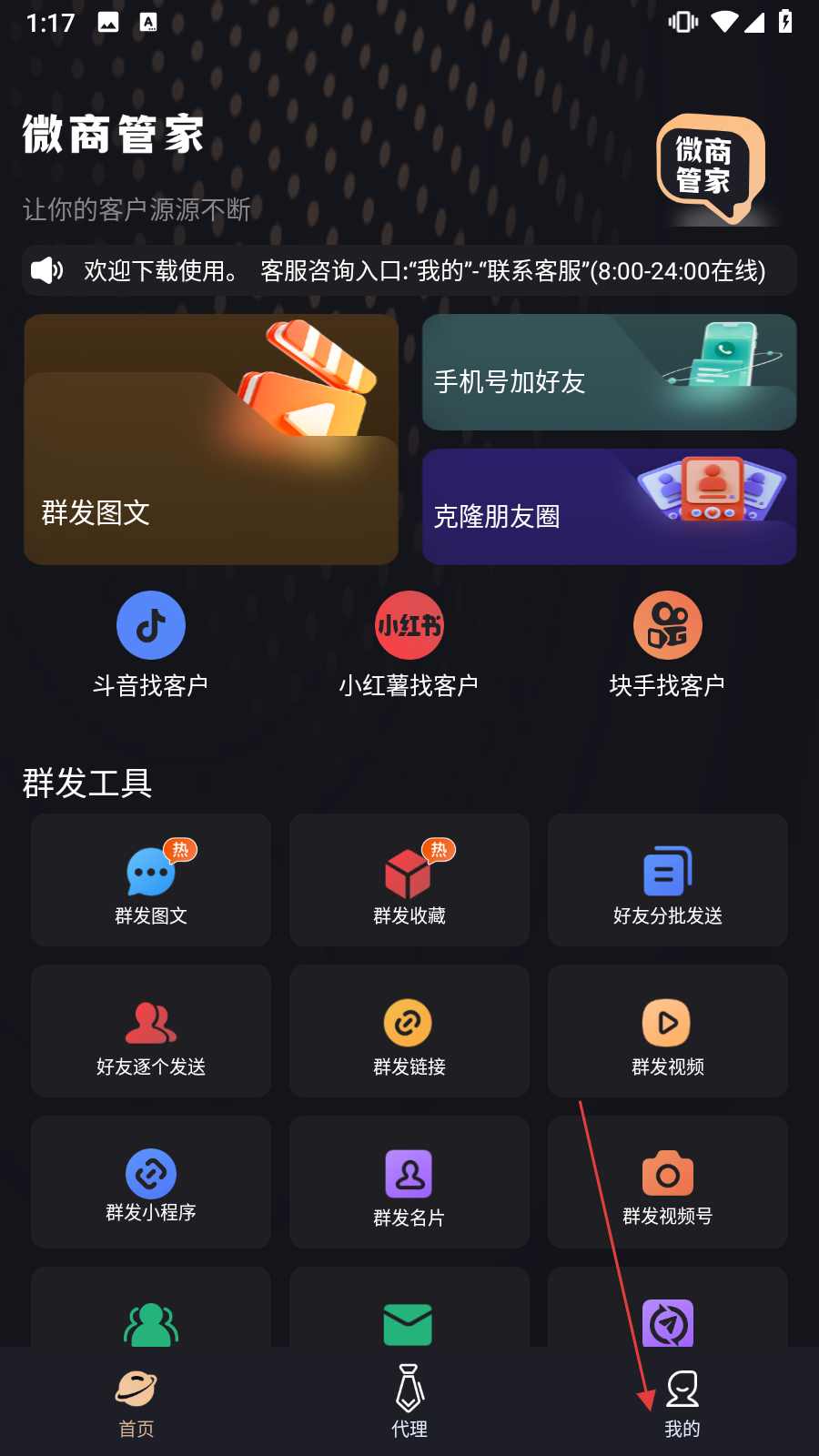Viewport: 819px width, 1456px height.
Task: Open 群发链接 tool
Action: click(x=409, y=1031)
